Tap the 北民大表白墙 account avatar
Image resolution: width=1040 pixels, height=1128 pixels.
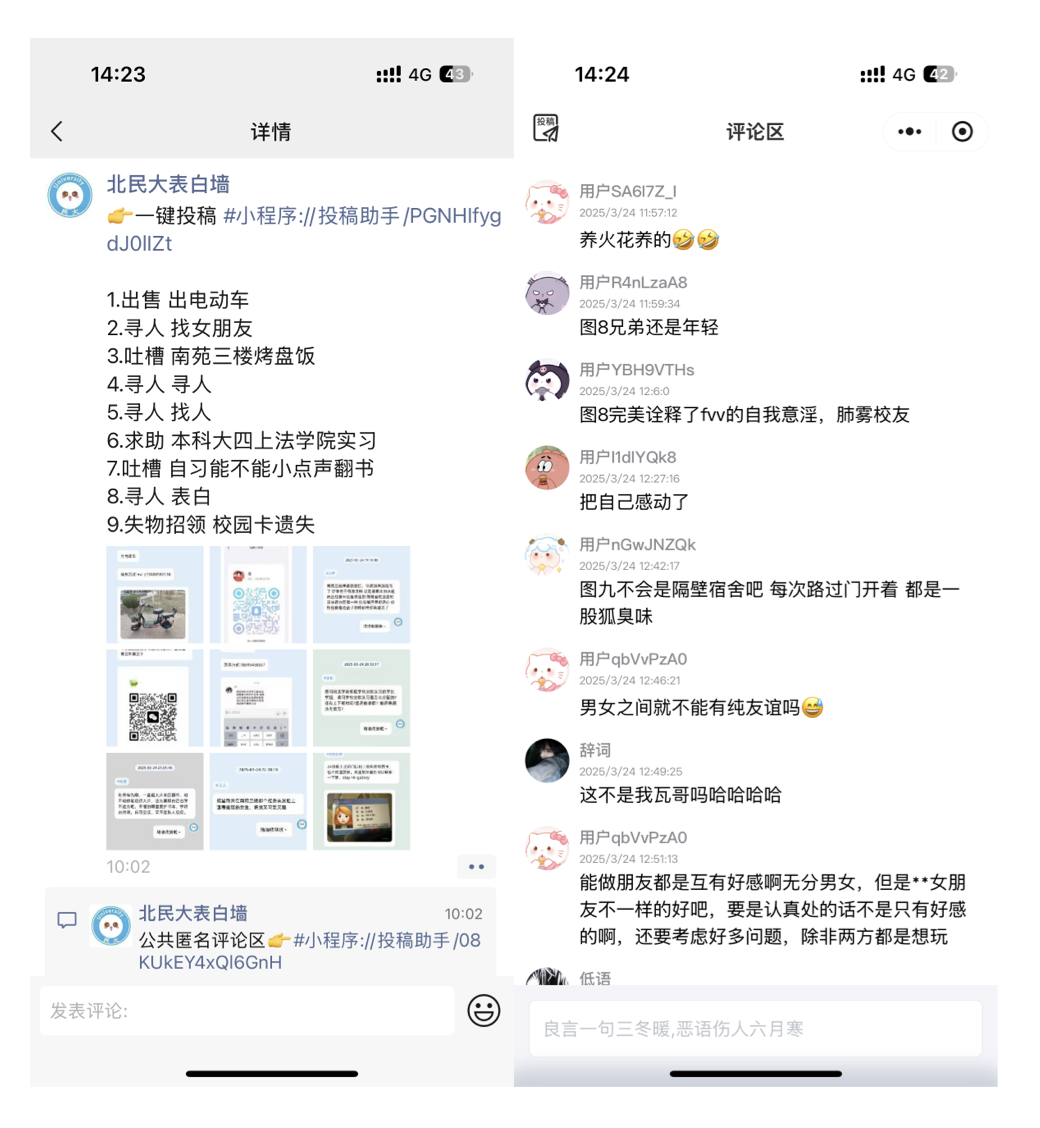(68, 189)
